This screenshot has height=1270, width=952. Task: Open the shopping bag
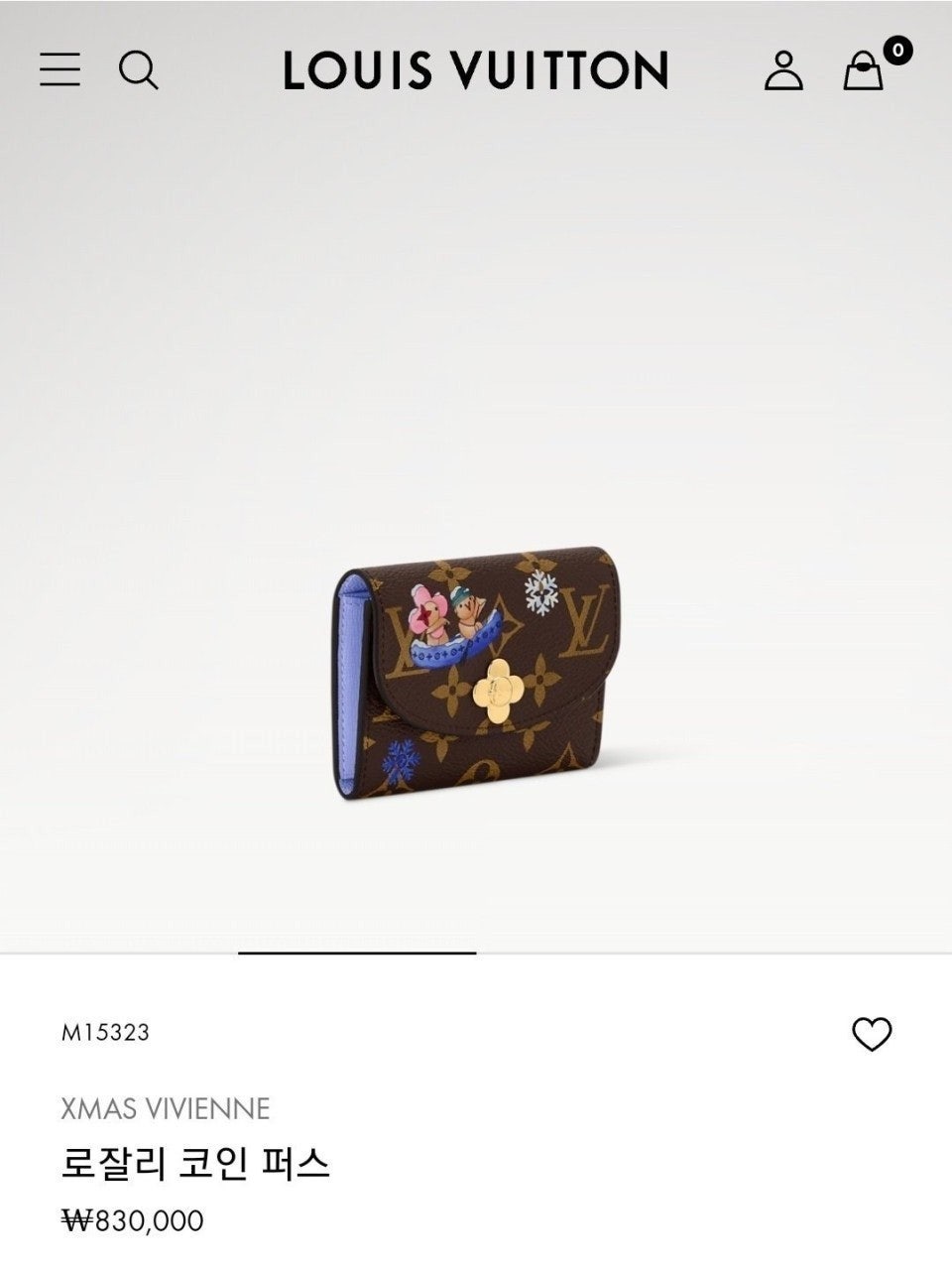click(x=864, y=70)
